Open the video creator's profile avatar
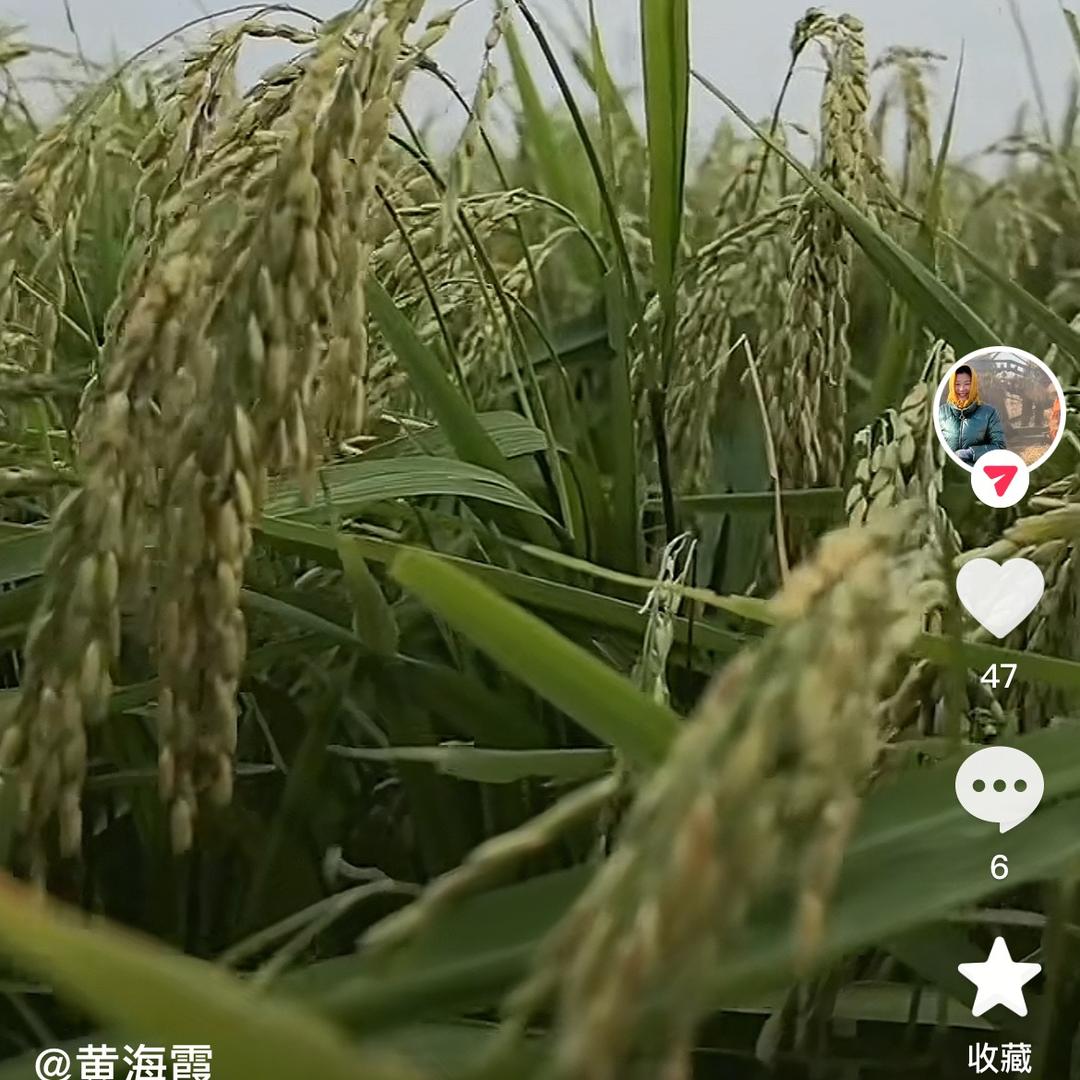Viewport: 1080px width, 1080px height. 998,408
